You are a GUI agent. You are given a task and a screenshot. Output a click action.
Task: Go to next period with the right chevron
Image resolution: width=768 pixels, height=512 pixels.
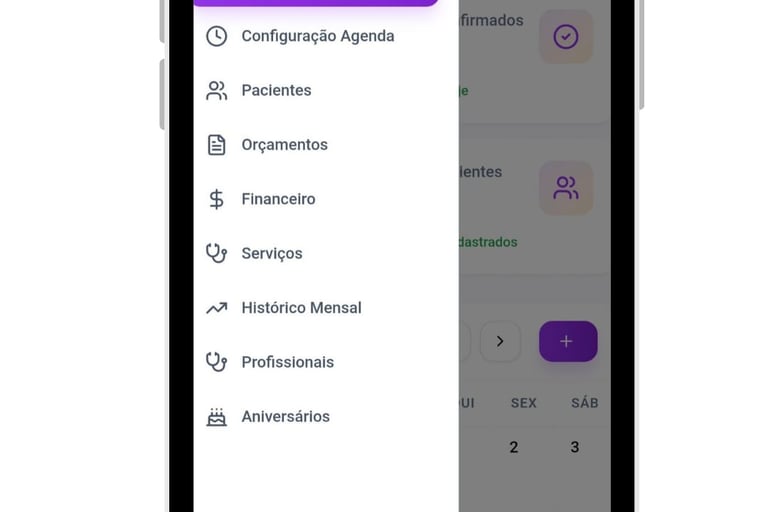[x=500, y=342]
